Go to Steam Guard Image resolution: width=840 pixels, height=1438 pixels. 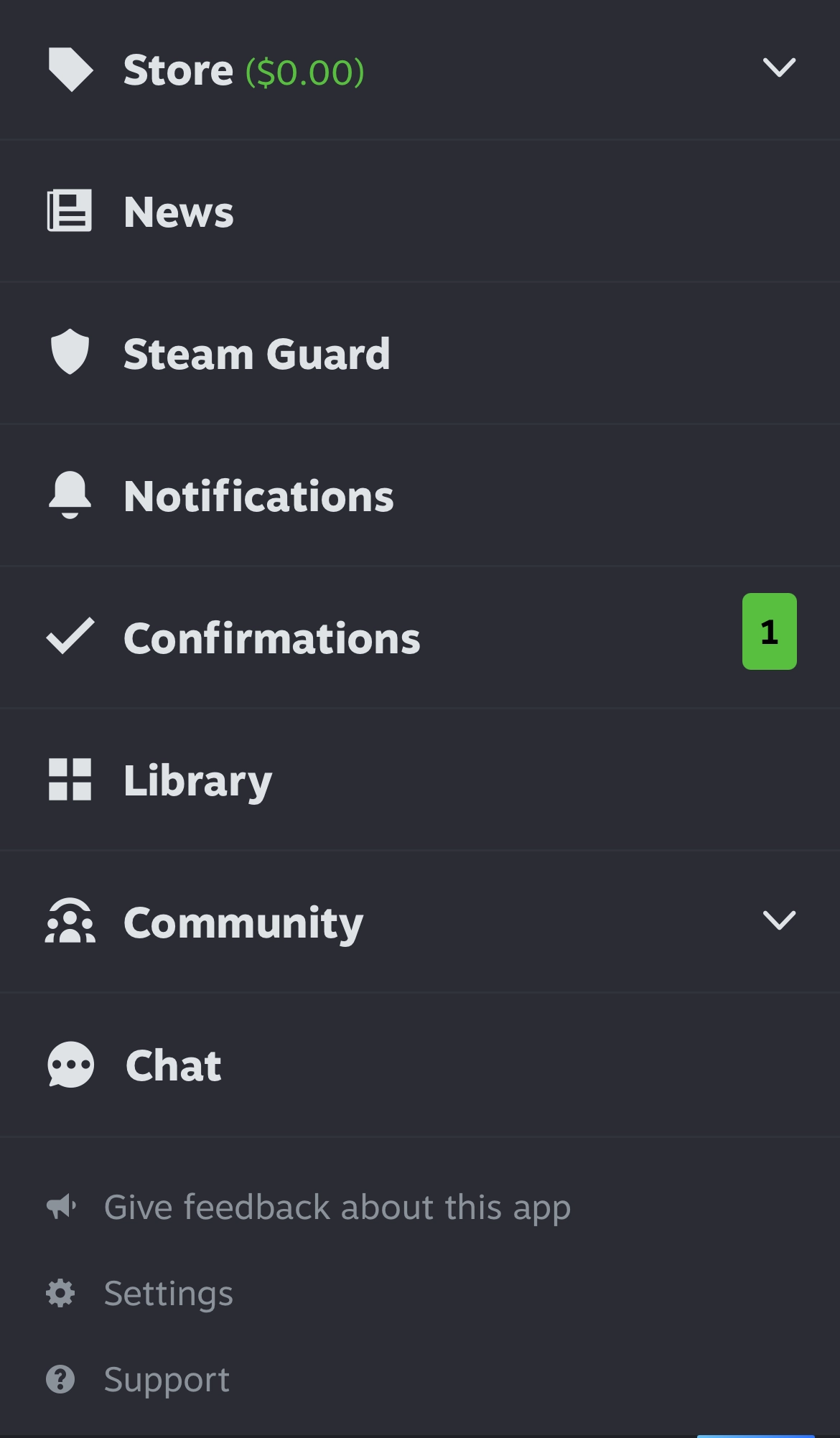pyautogui.click(x=256, y=354)
